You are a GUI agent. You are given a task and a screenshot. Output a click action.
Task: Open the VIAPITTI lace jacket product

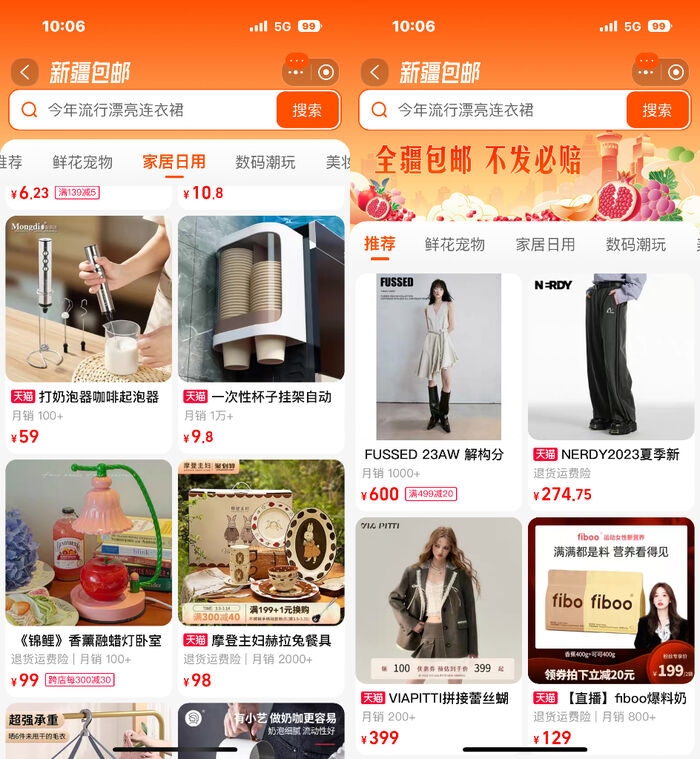click(438, 600)
